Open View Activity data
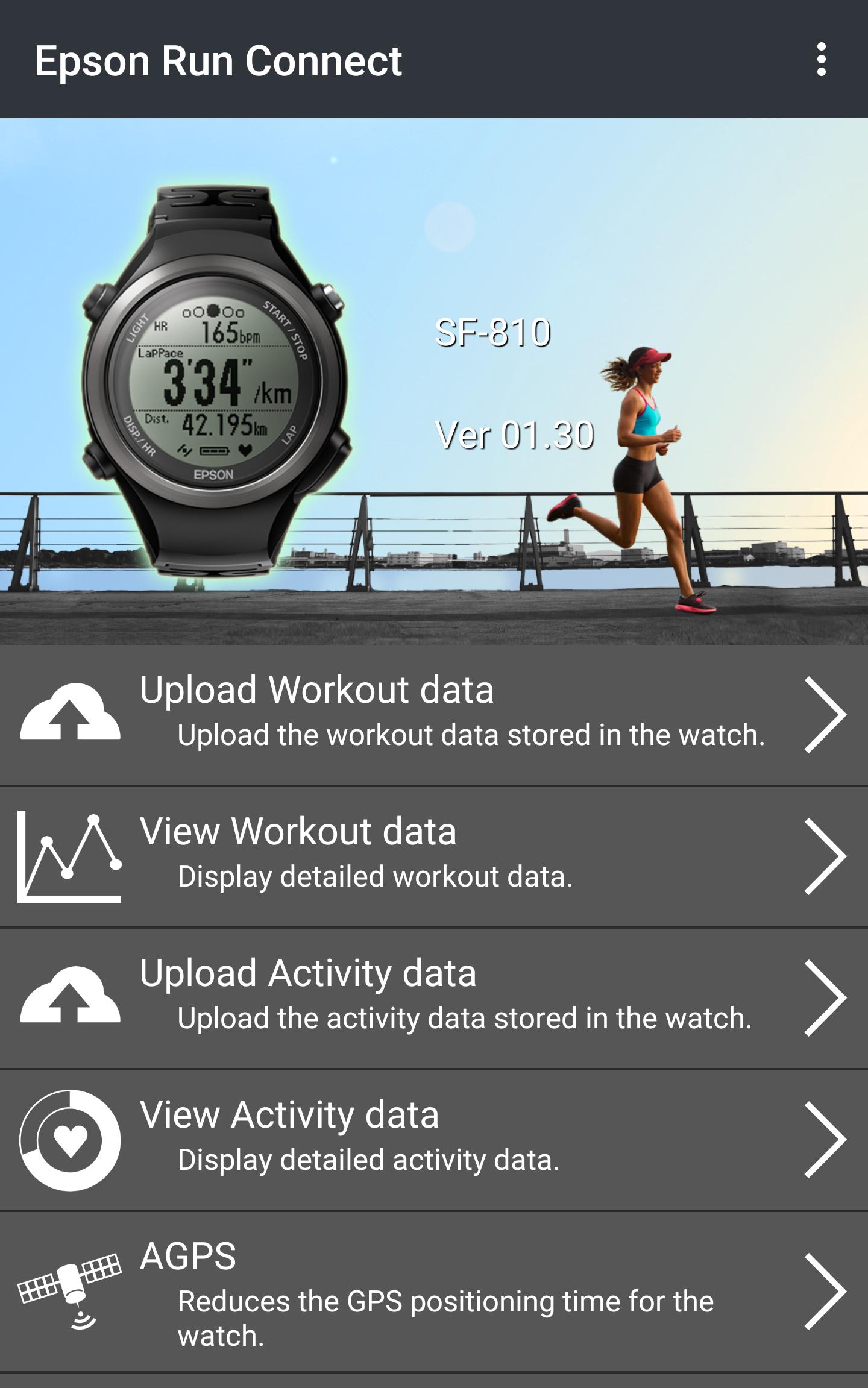 pyautogui.click(x=434, y=1140)
